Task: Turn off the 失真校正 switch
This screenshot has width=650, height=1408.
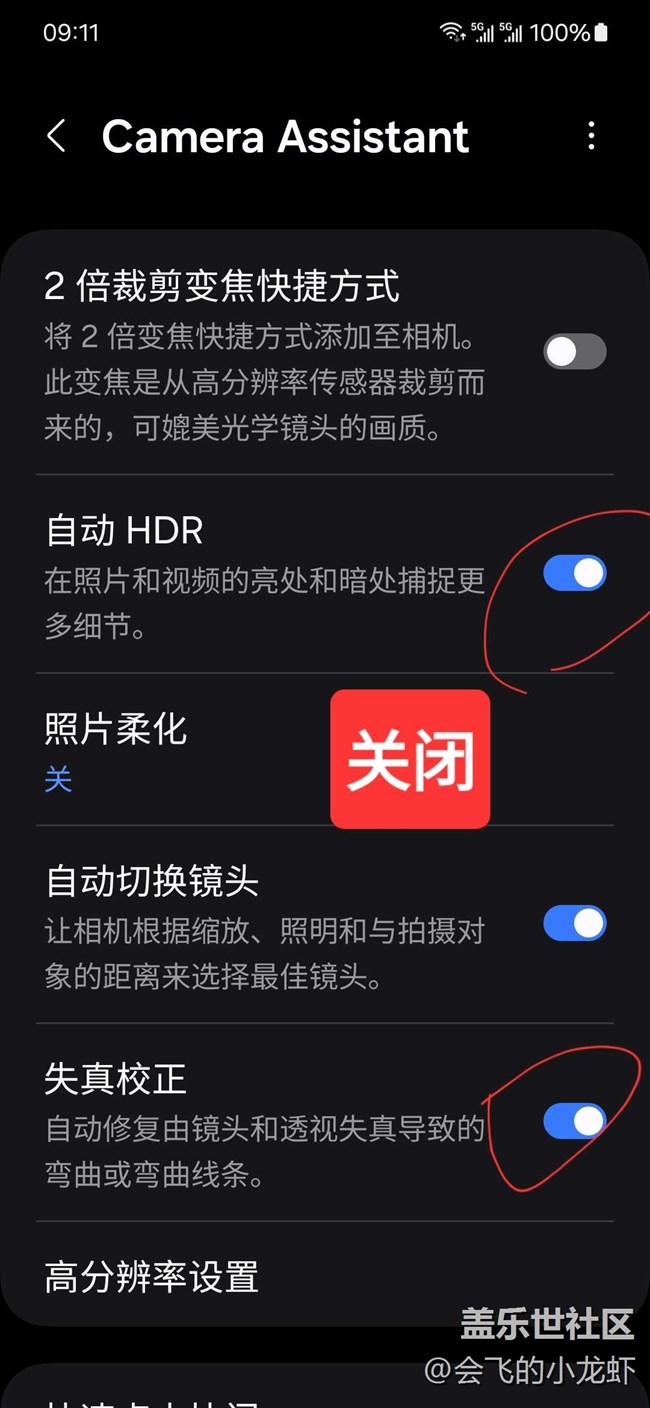Action: tap(575, 1121)
